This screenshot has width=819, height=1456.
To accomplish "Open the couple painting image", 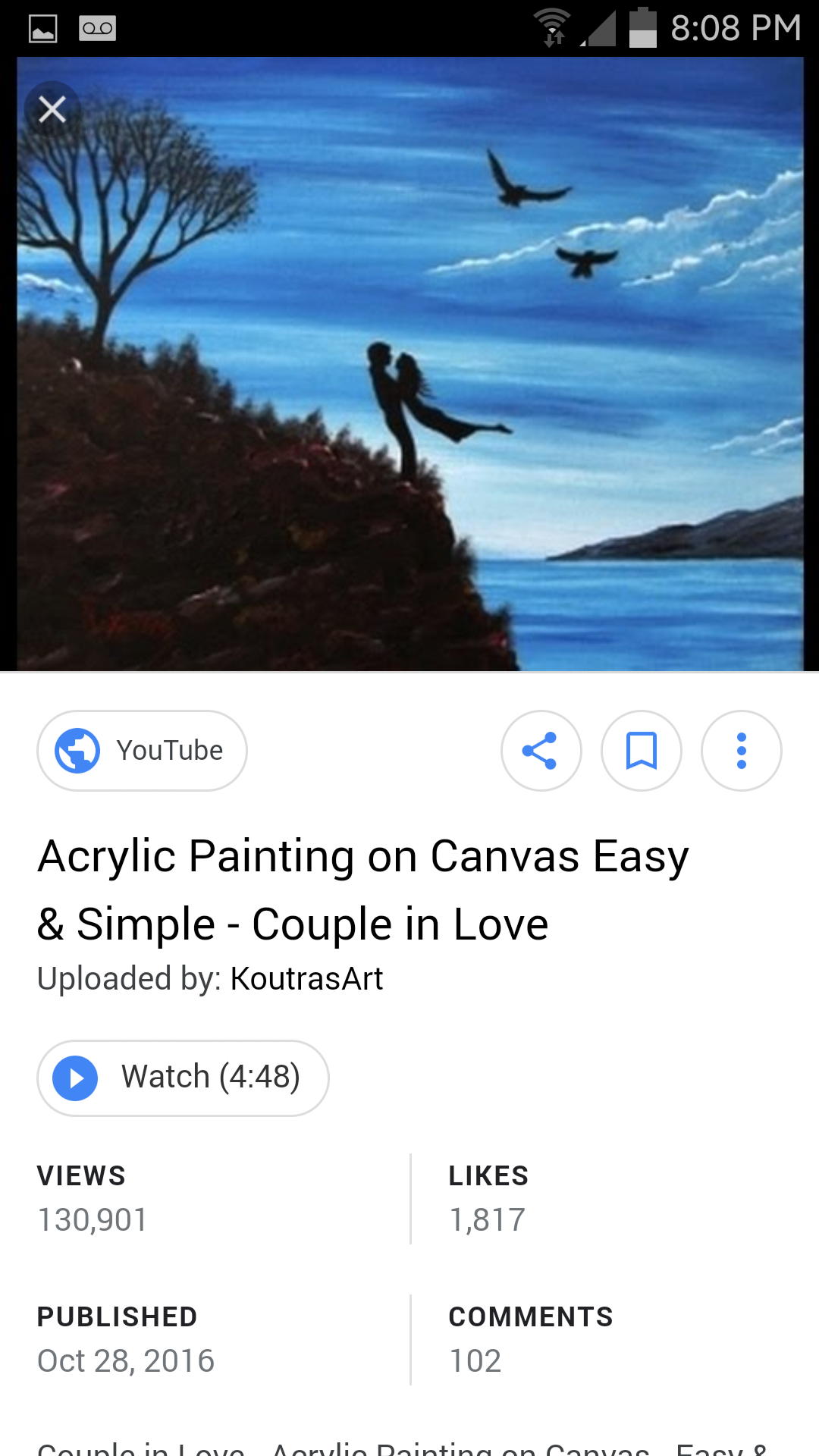I will click(409, 364).
